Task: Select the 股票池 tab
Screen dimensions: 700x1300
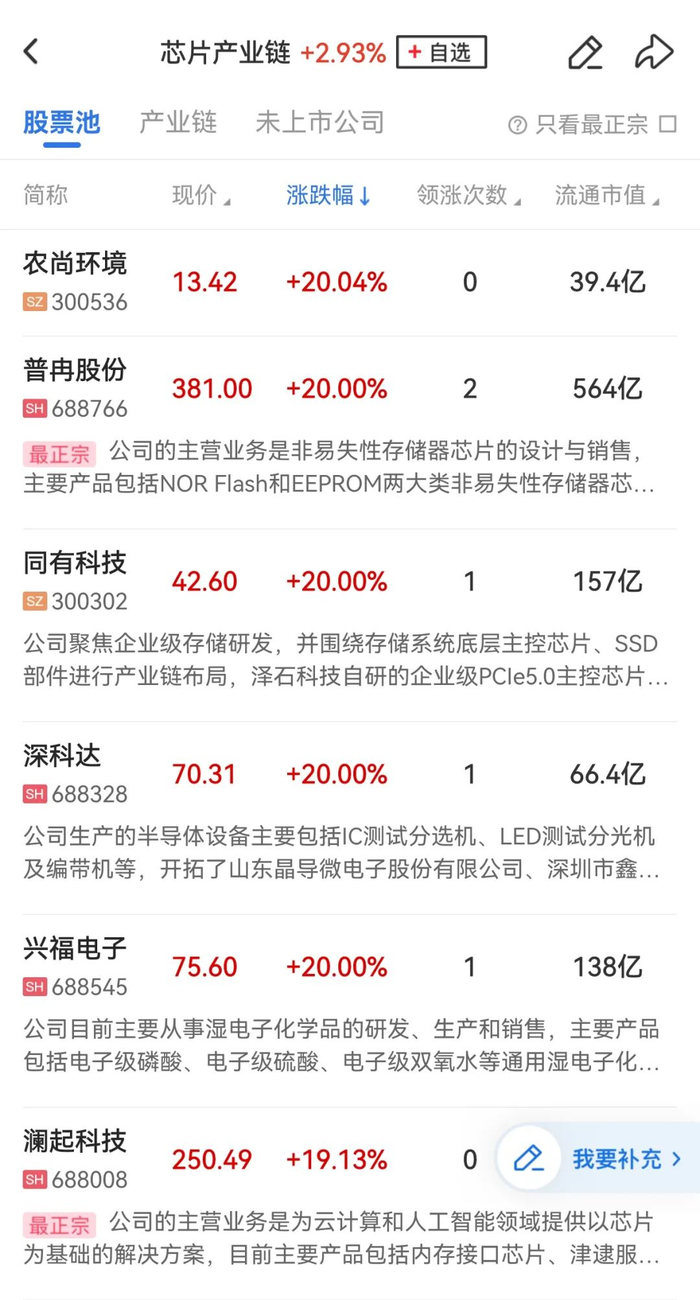Action: click(62, 123)
